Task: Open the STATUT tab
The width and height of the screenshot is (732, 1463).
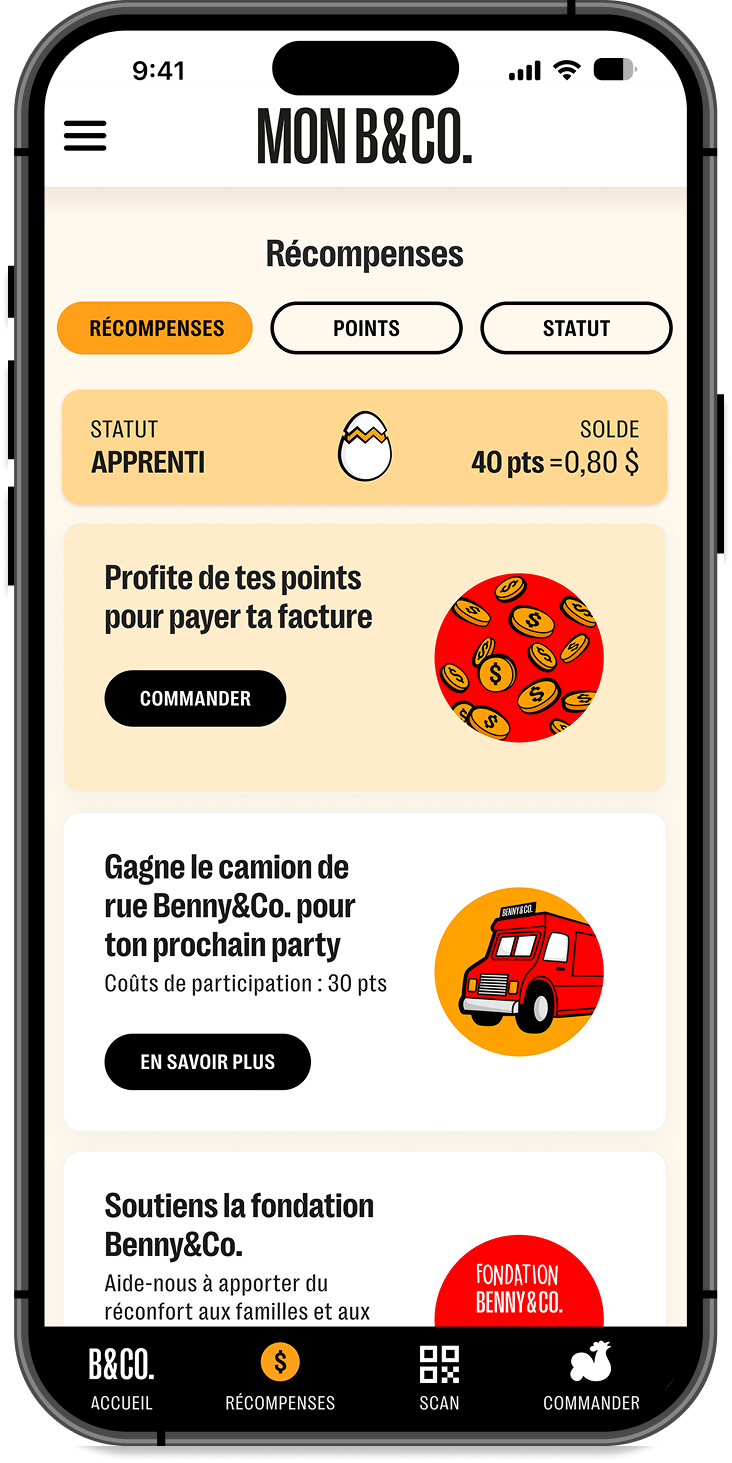Action: tap(577, 327)
